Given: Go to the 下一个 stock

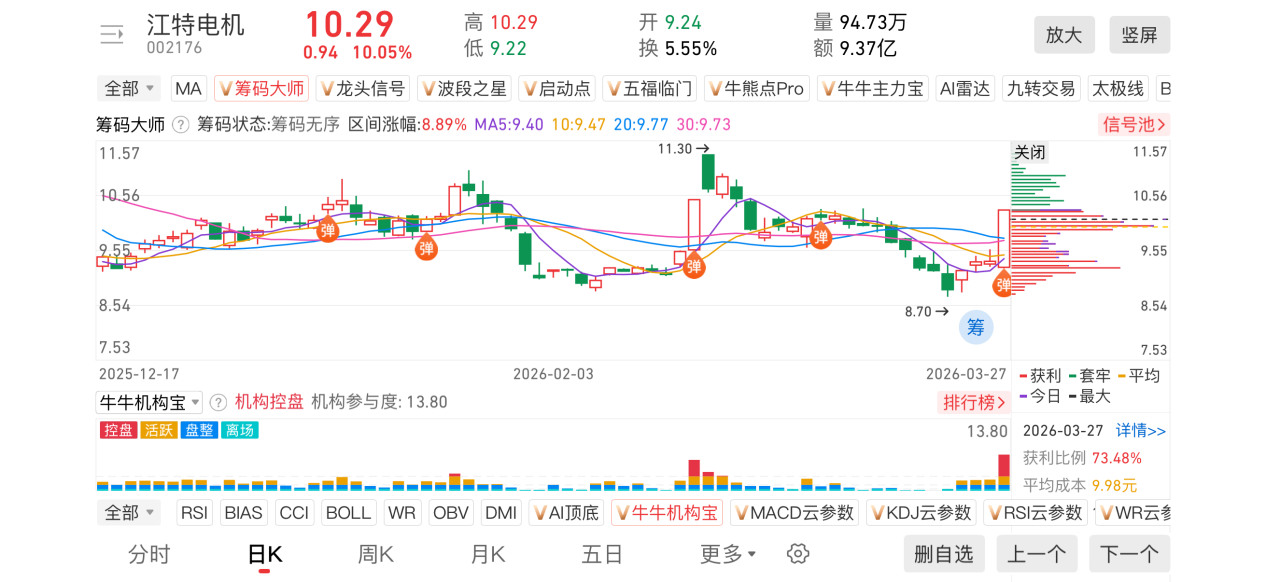Looking at the screenshot, I should coord(1129,554).
